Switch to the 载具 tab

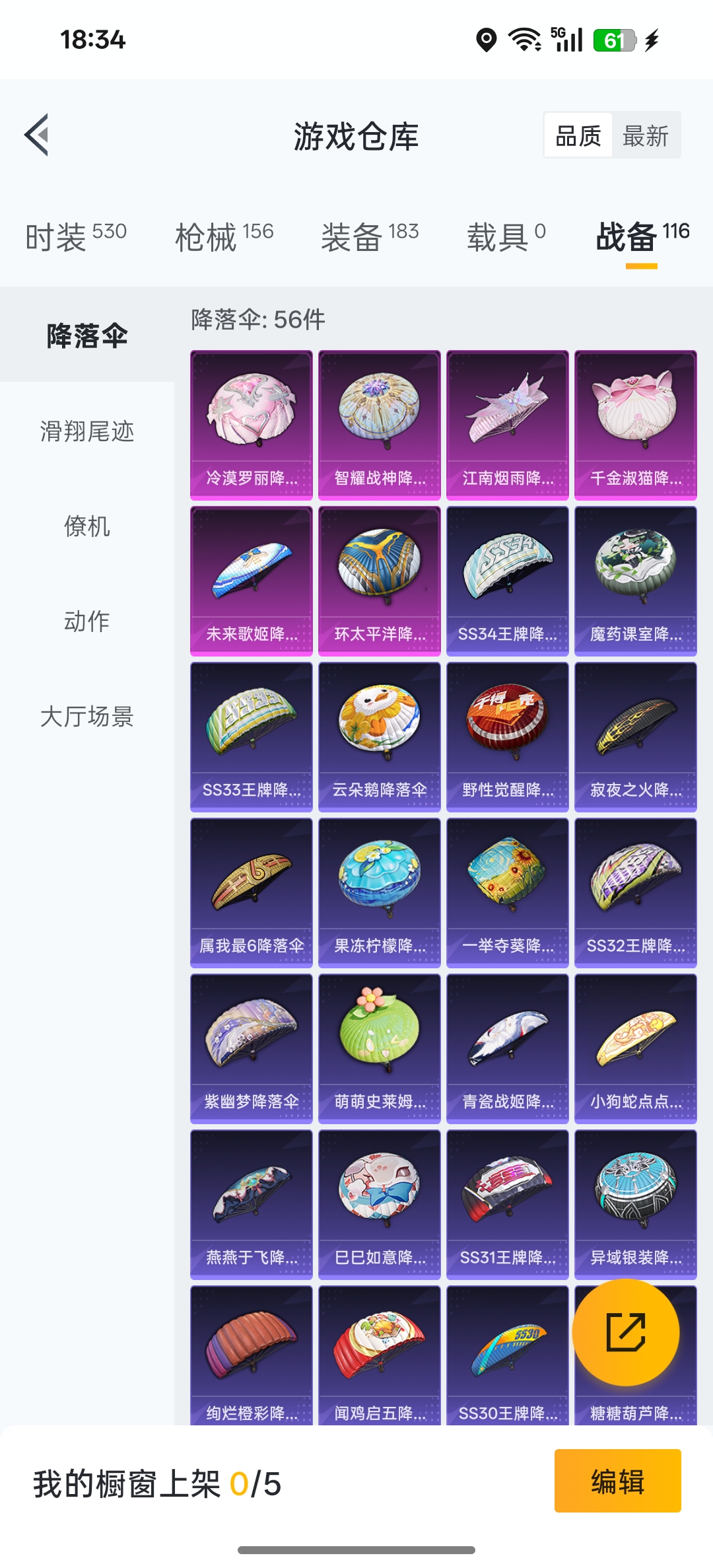[506, 236]
